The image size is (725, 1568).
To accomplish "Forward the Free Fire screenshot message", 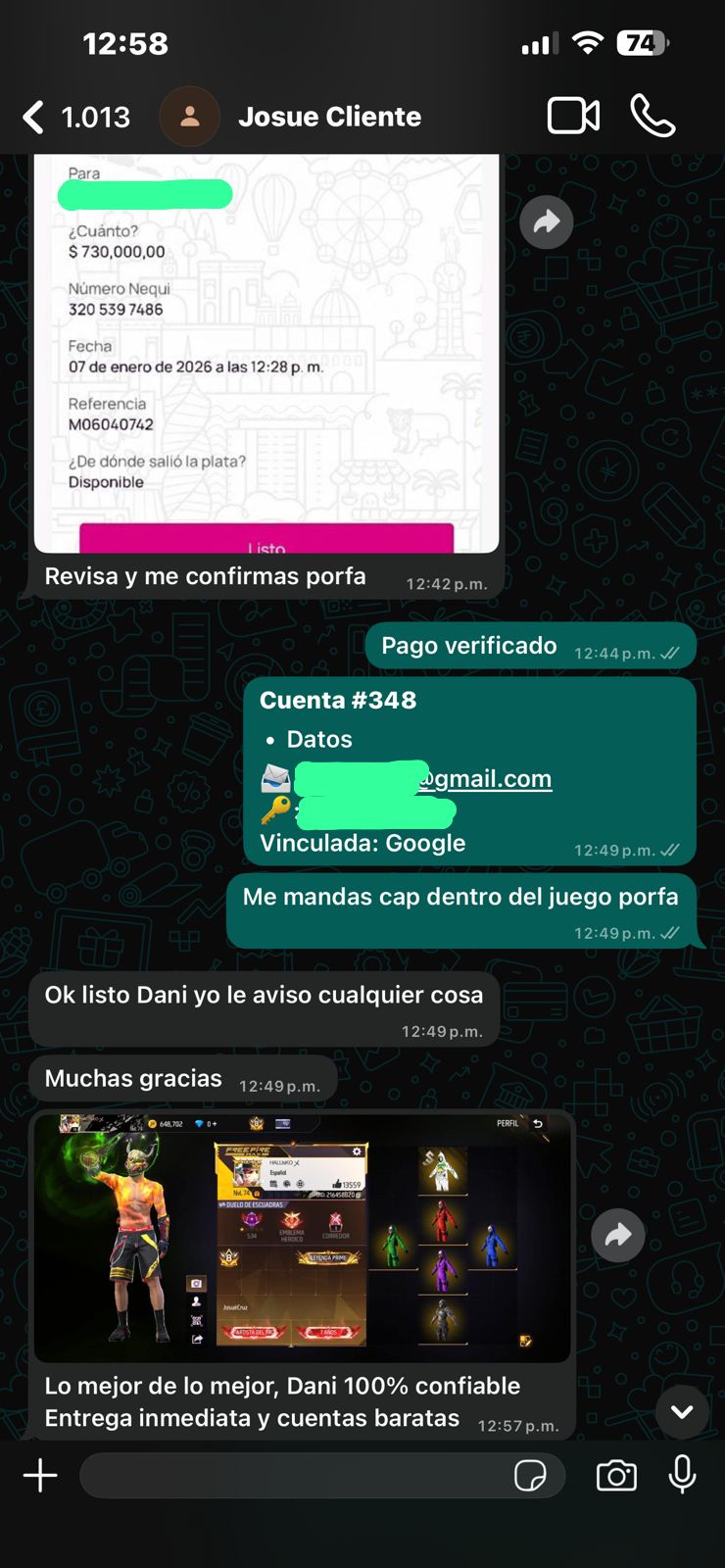I will click(x=618, y=1235).
